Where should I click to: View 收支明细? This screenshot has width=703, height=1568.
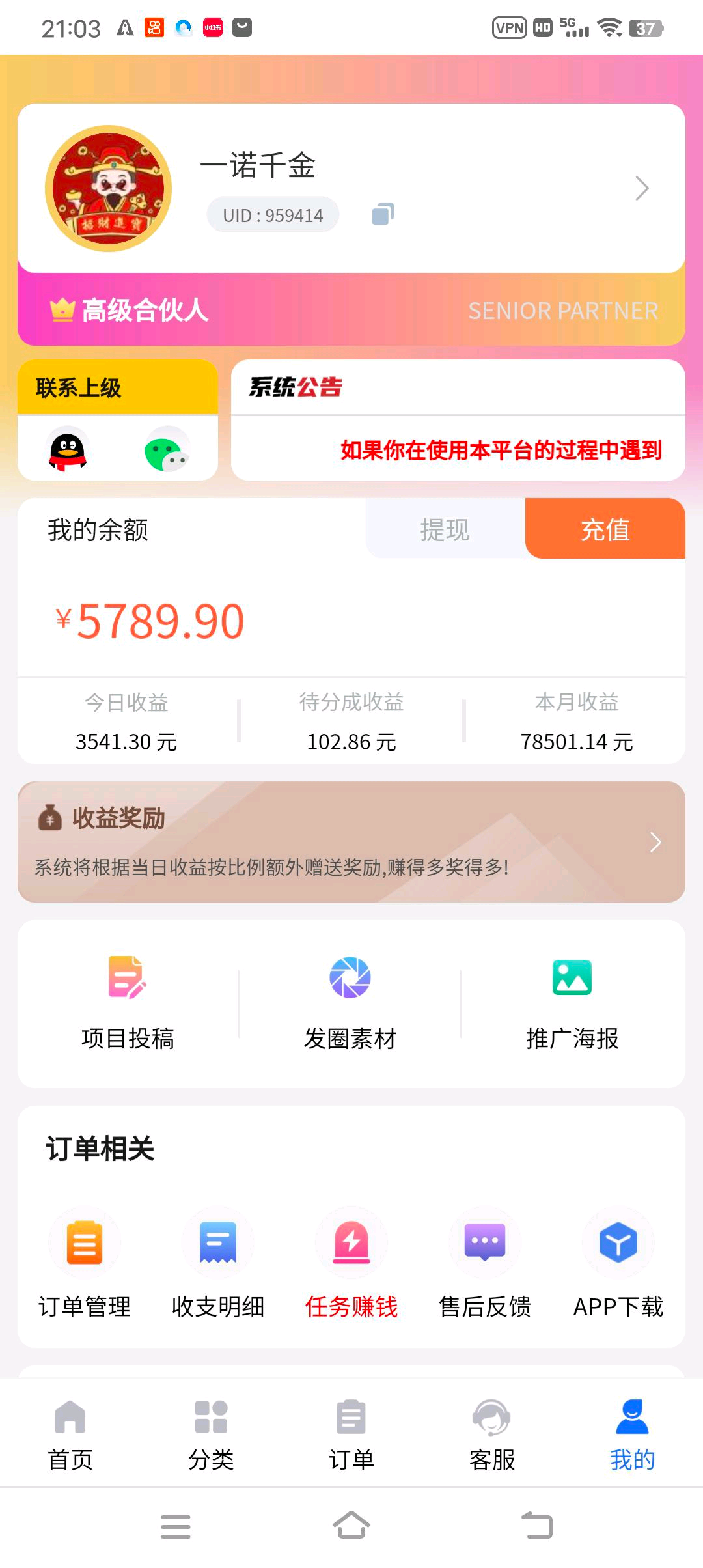[x=218, y=1263]
